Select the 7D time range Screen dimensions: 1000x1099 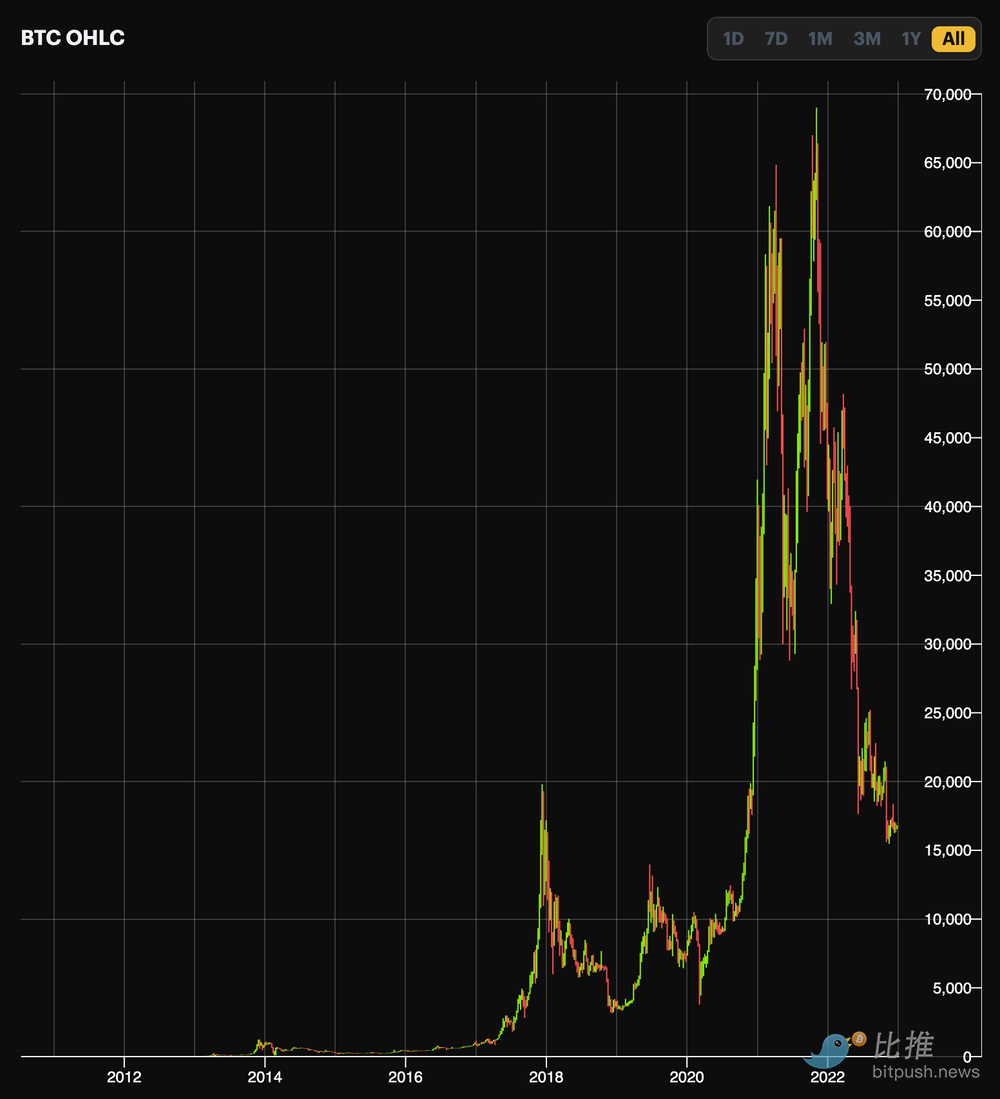click(776, 39)
